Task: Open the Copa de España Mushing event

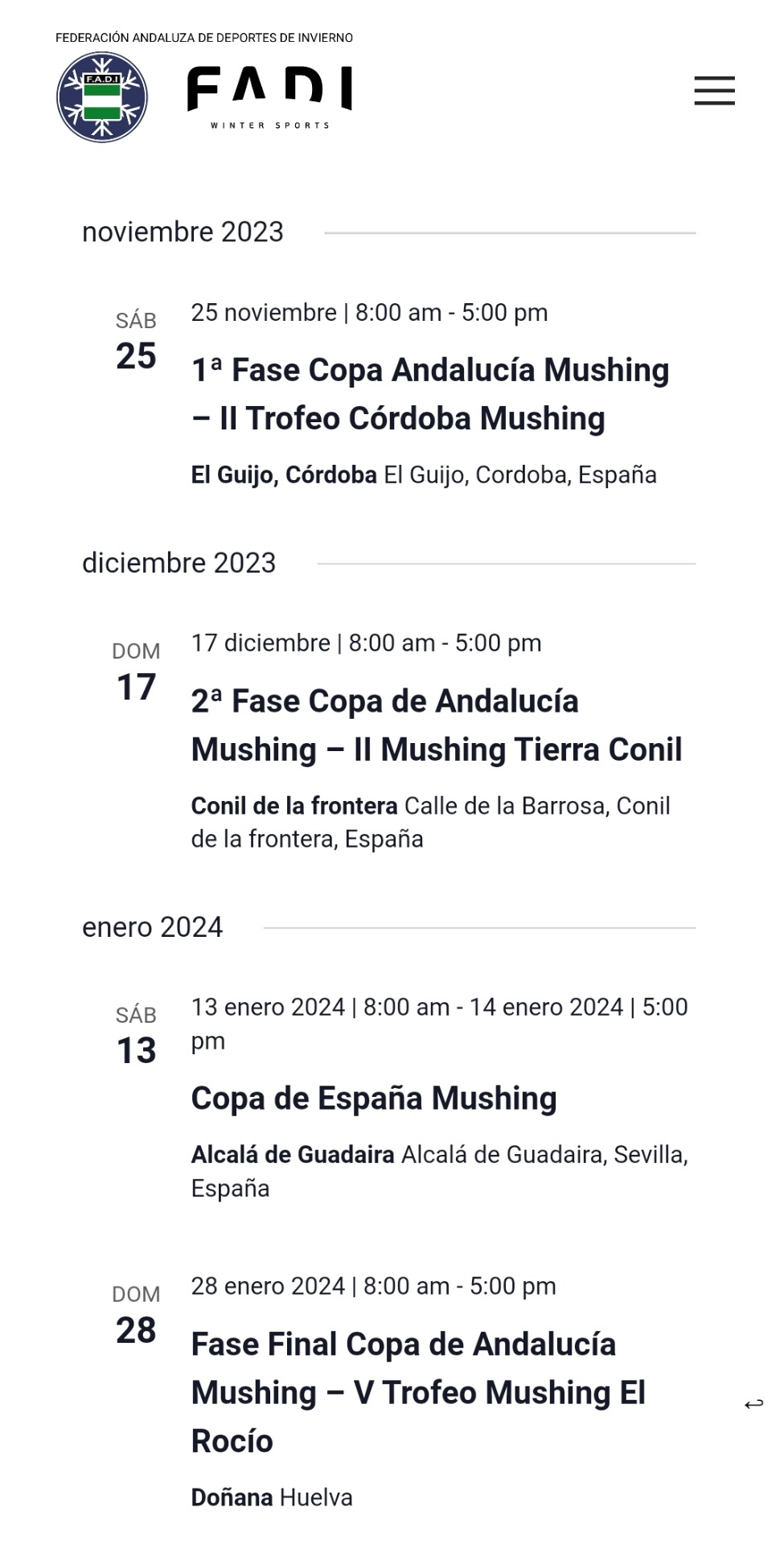Action: [374, 1098]
